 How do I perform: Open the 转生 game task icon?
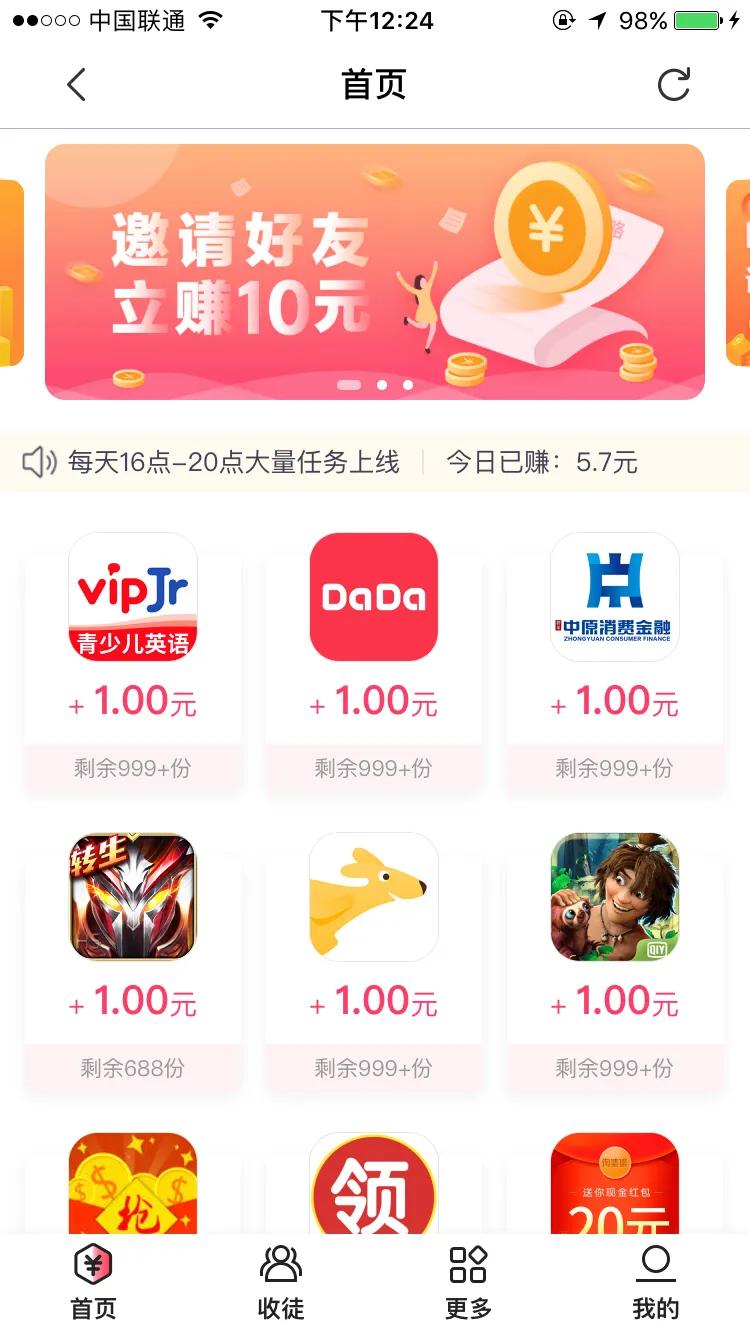132,897
